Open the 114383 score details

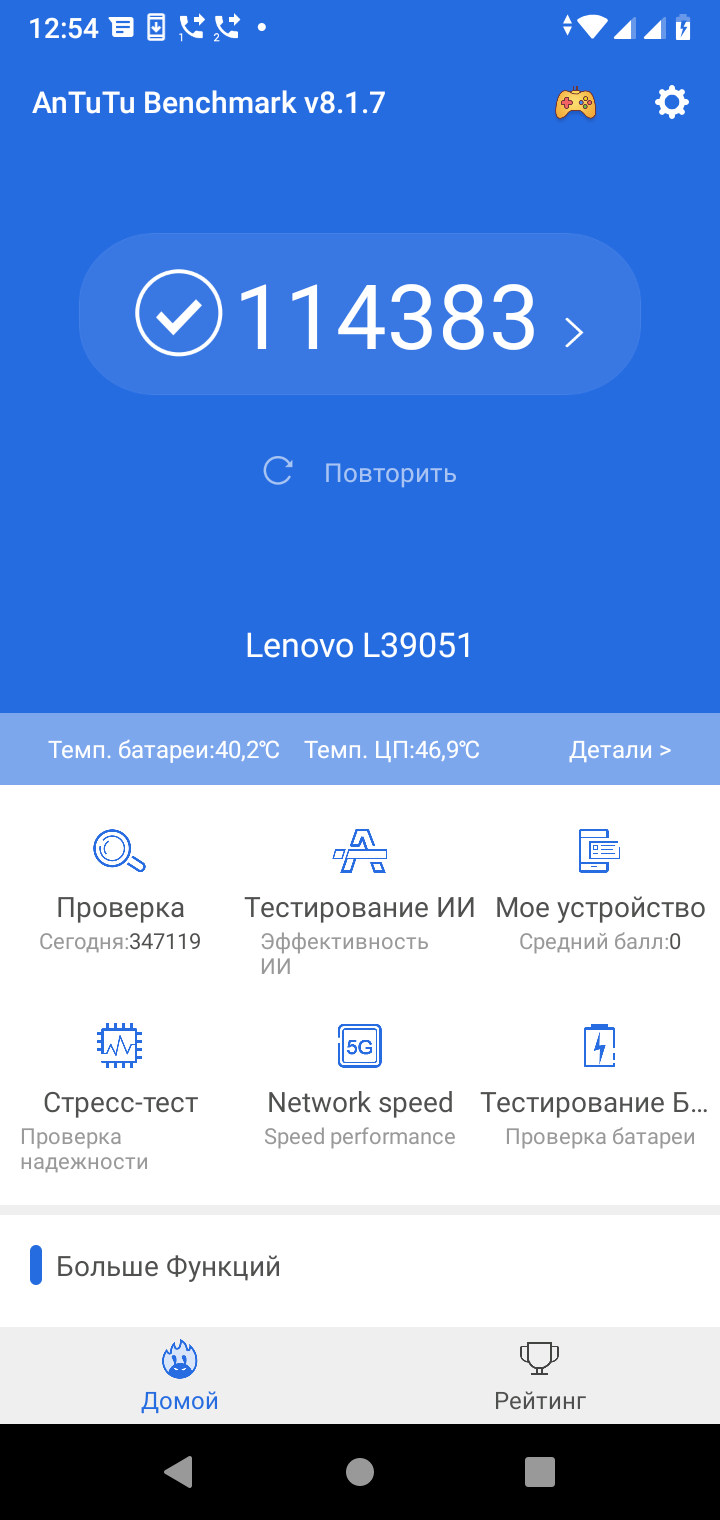point(360,315)
